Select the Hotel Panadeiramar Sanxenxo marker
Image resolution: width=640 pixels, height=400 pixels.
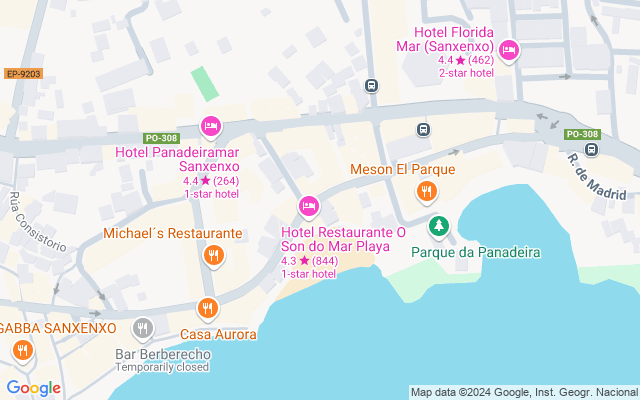point(210,126)
